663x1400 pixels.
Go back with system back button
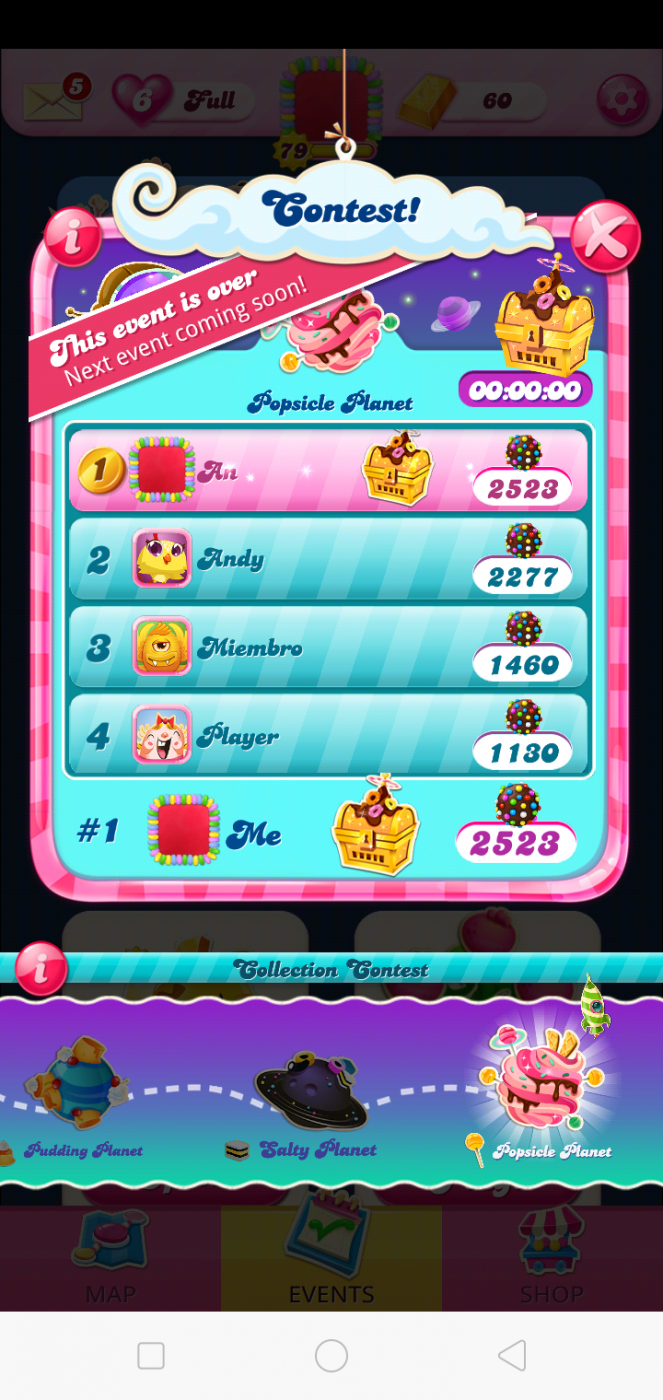(x=512, y=1355)
